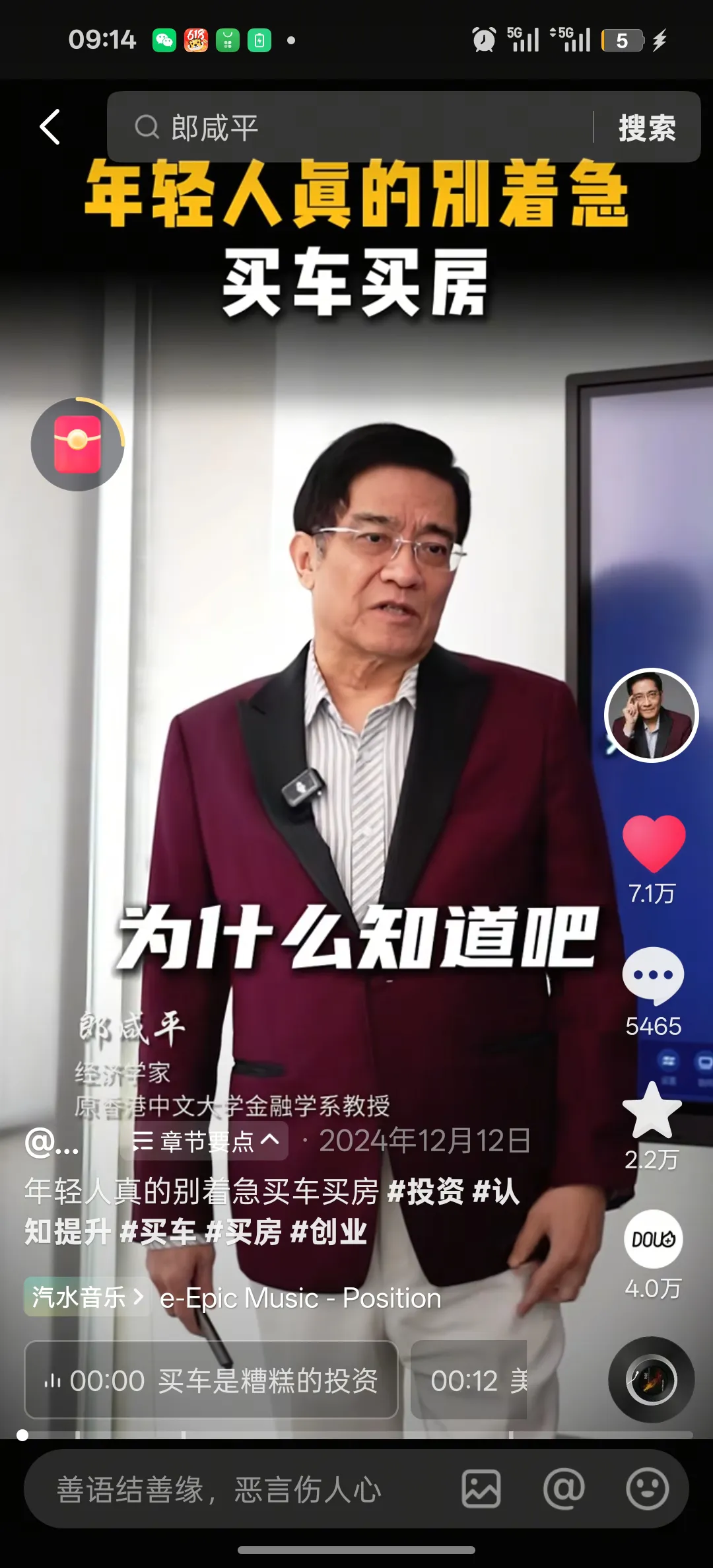Jump to the 00:12 chapter

click(470, 1380)
